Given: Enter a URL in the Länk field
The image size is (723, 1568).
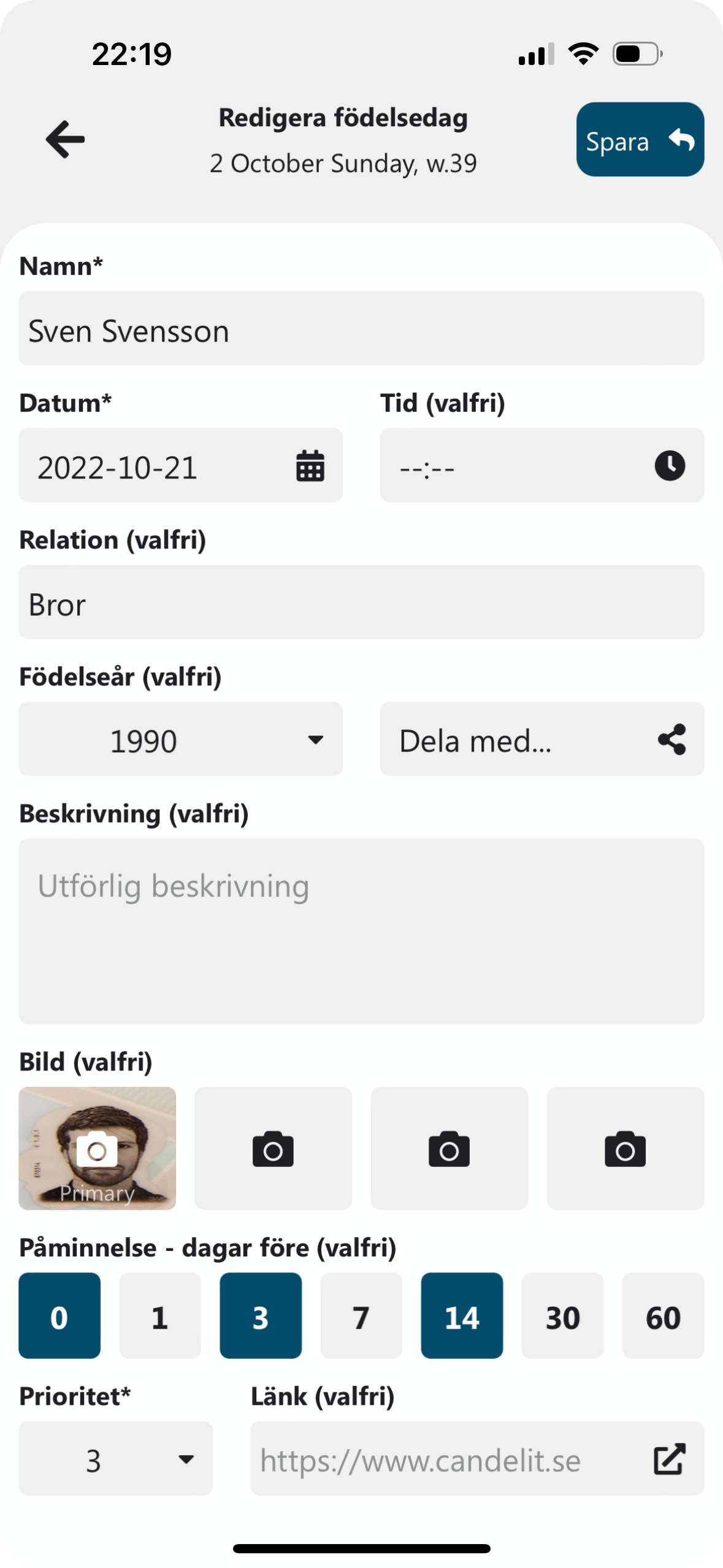Looking at the screenshot, I should coord(442,1459).
